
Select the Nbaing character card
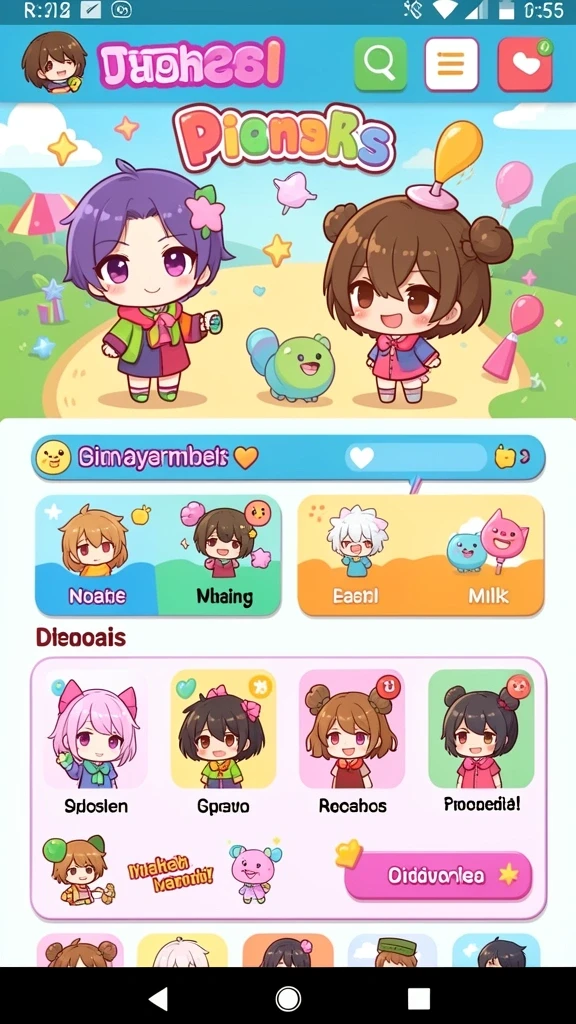[x=220, y=555]
